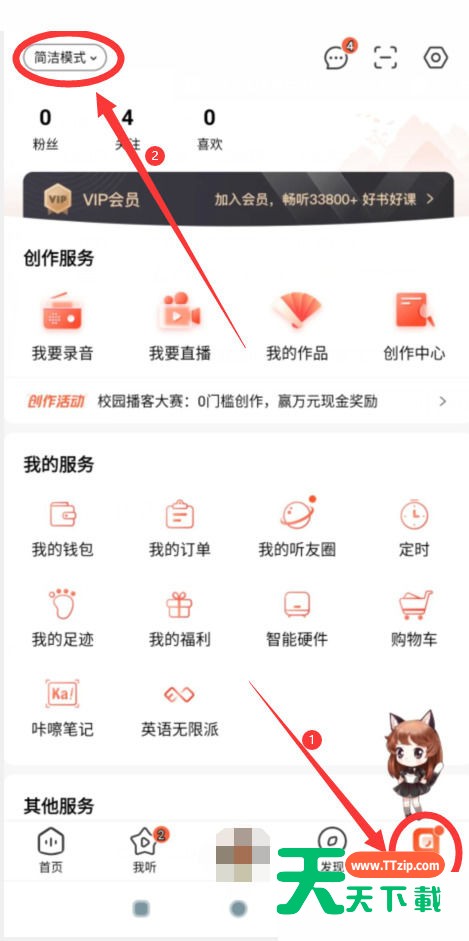Tap 我要录音 to start recording
The image size is (469, 941).
(x=62, y=327)
